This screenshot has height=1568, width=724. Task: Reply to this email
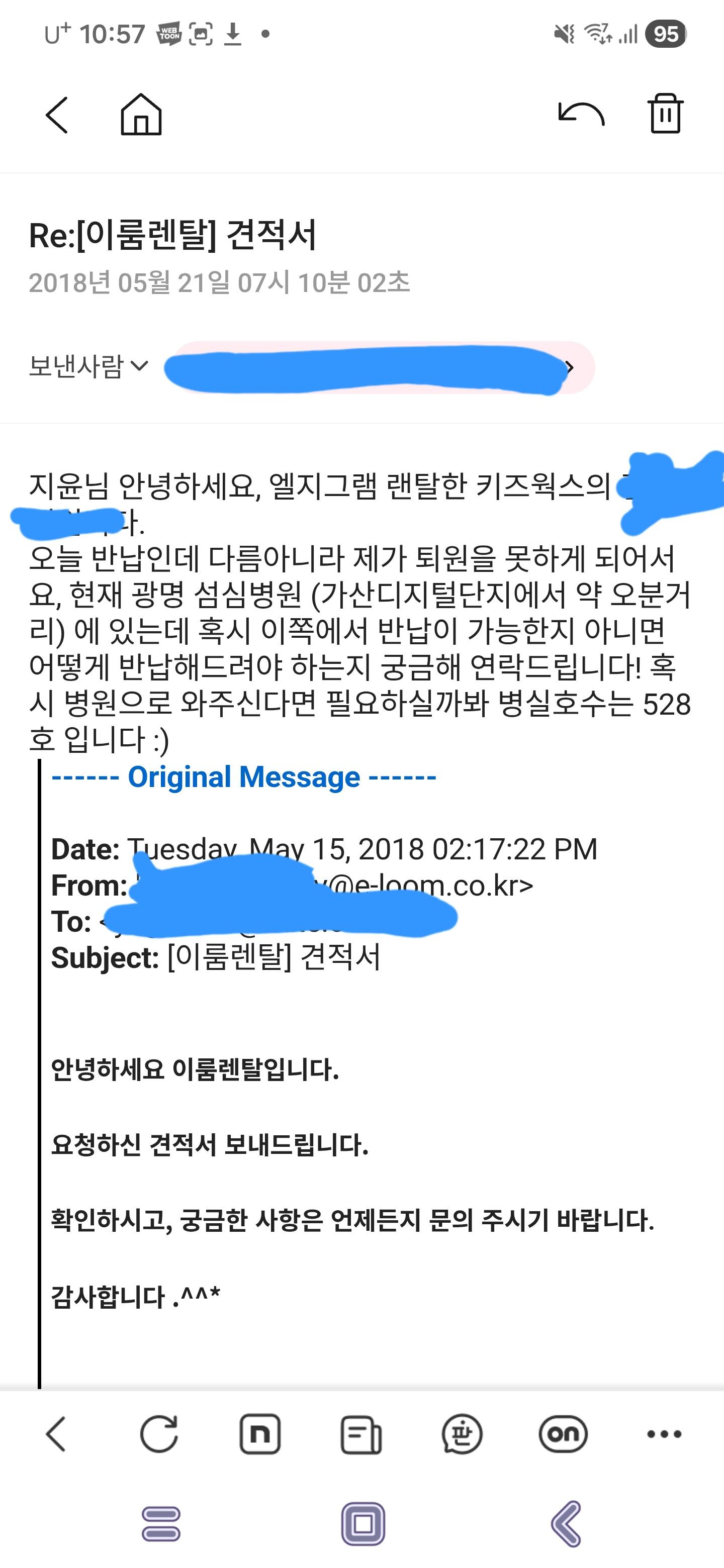pyautogui.click(x=581, y=114)
